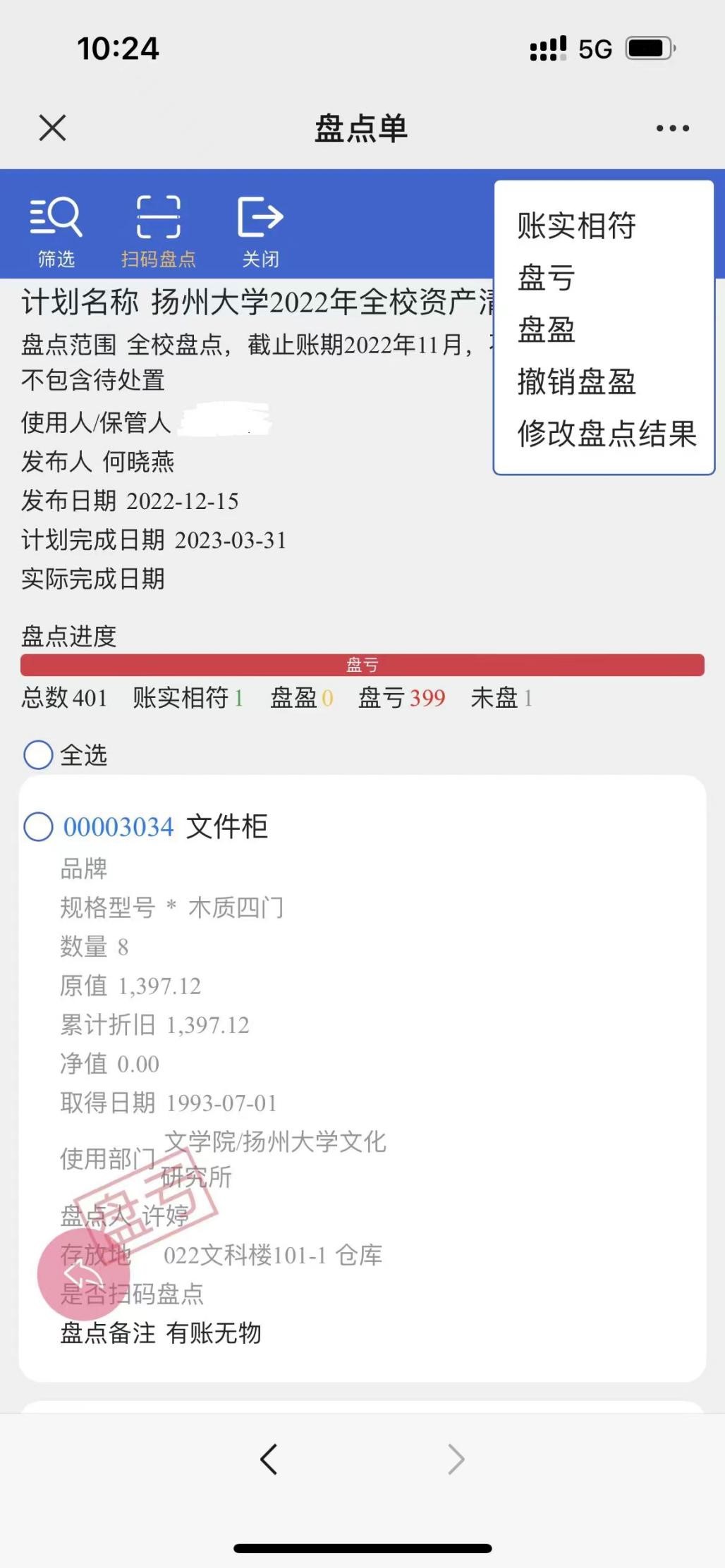Check the 全选 select-all circle
The height and width of the screenshot is (1568, 725).
[39, 754]
